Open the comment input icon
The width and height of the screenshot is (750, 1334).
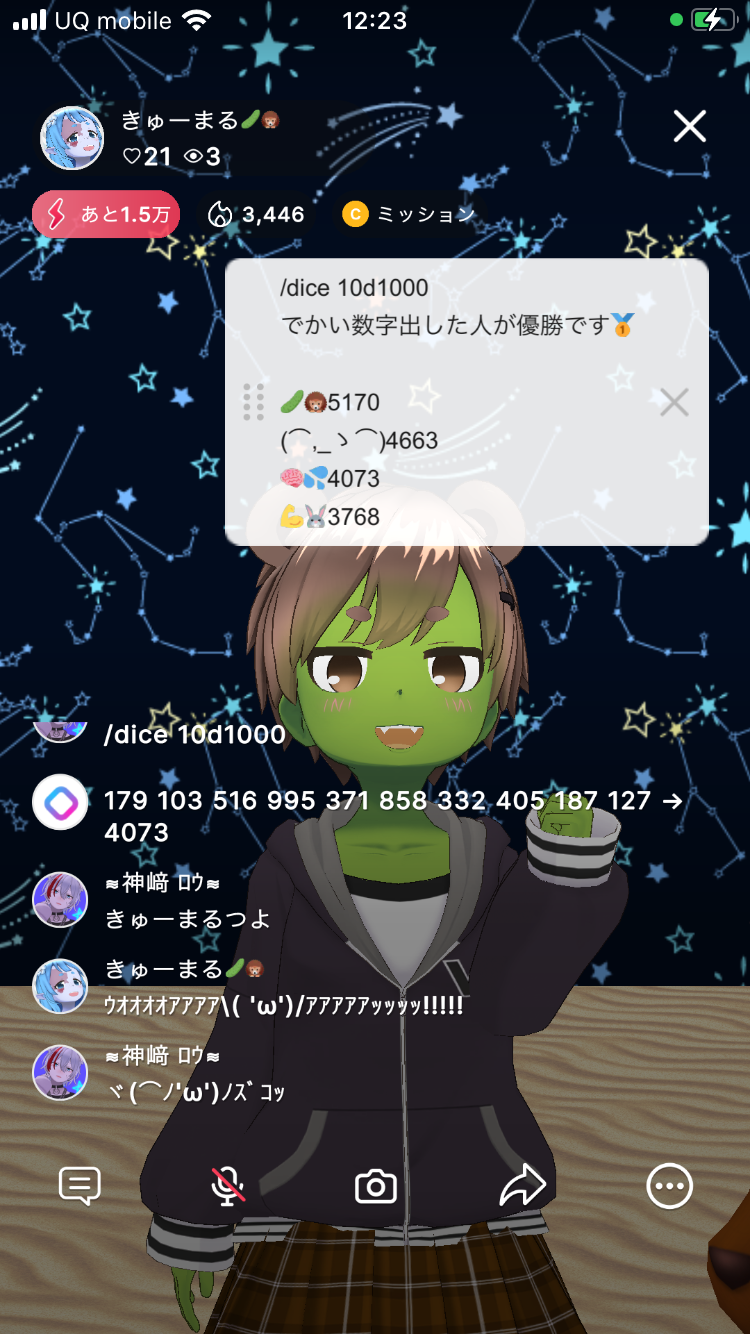(x=80, y=1186)
